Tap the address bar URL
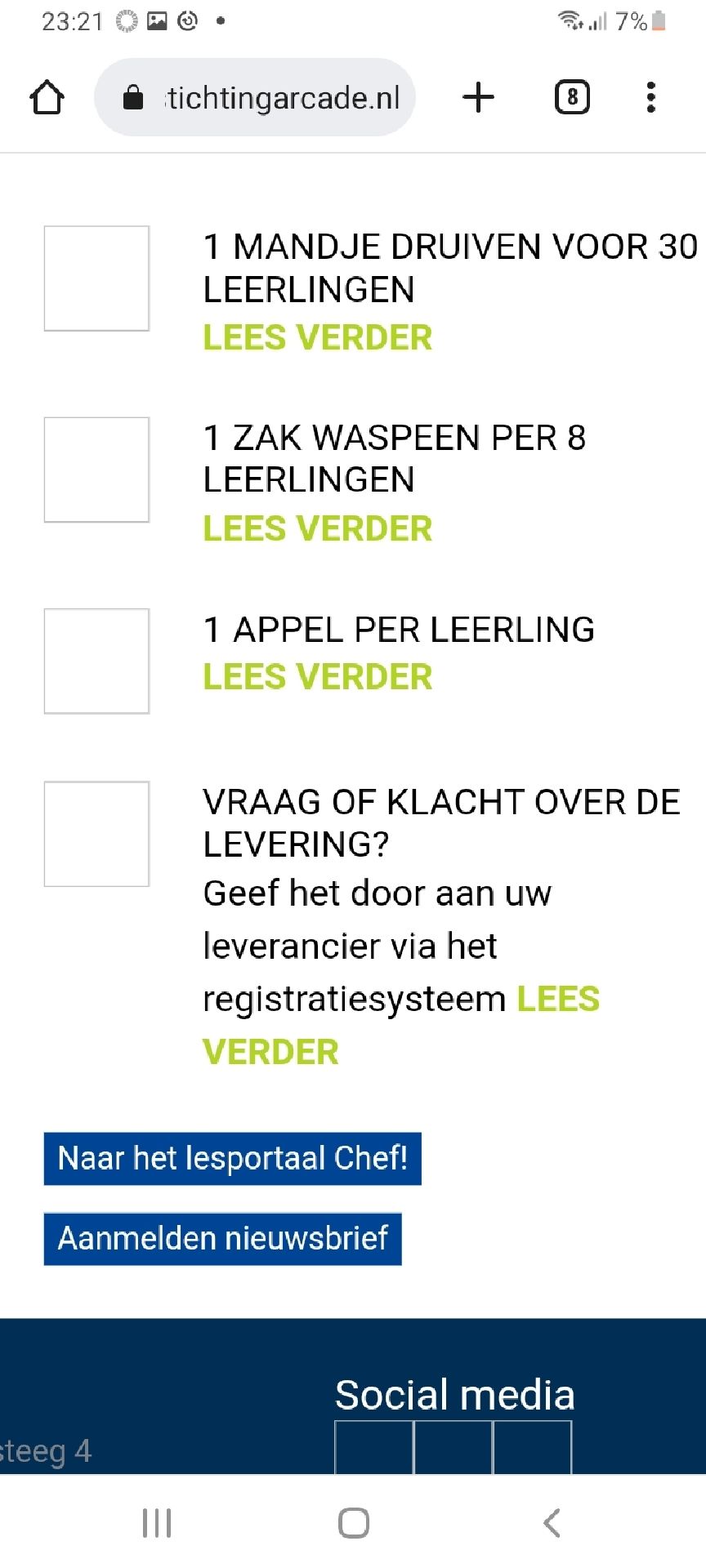 click(282, 98)
